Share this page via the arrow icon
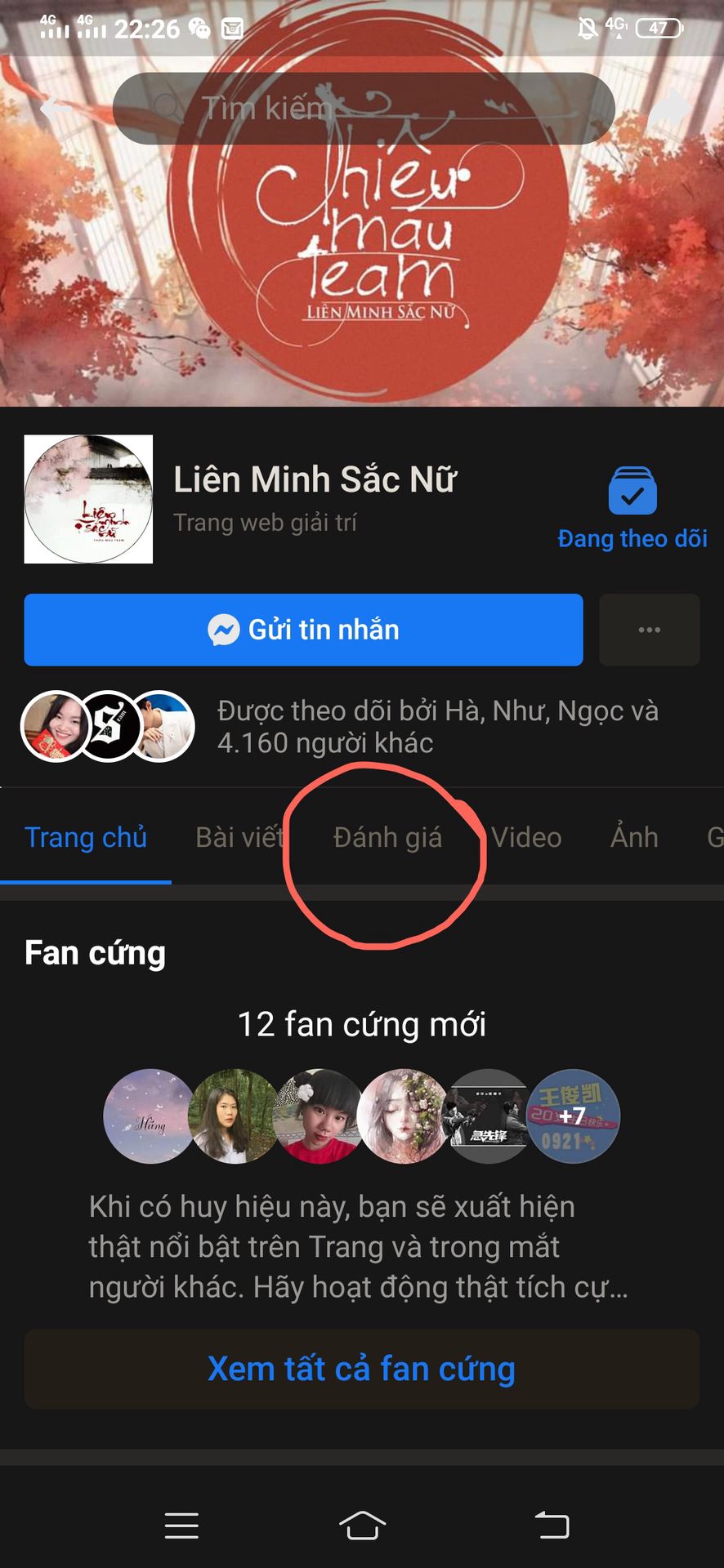 pyautogui.click(x=670, y=108)
